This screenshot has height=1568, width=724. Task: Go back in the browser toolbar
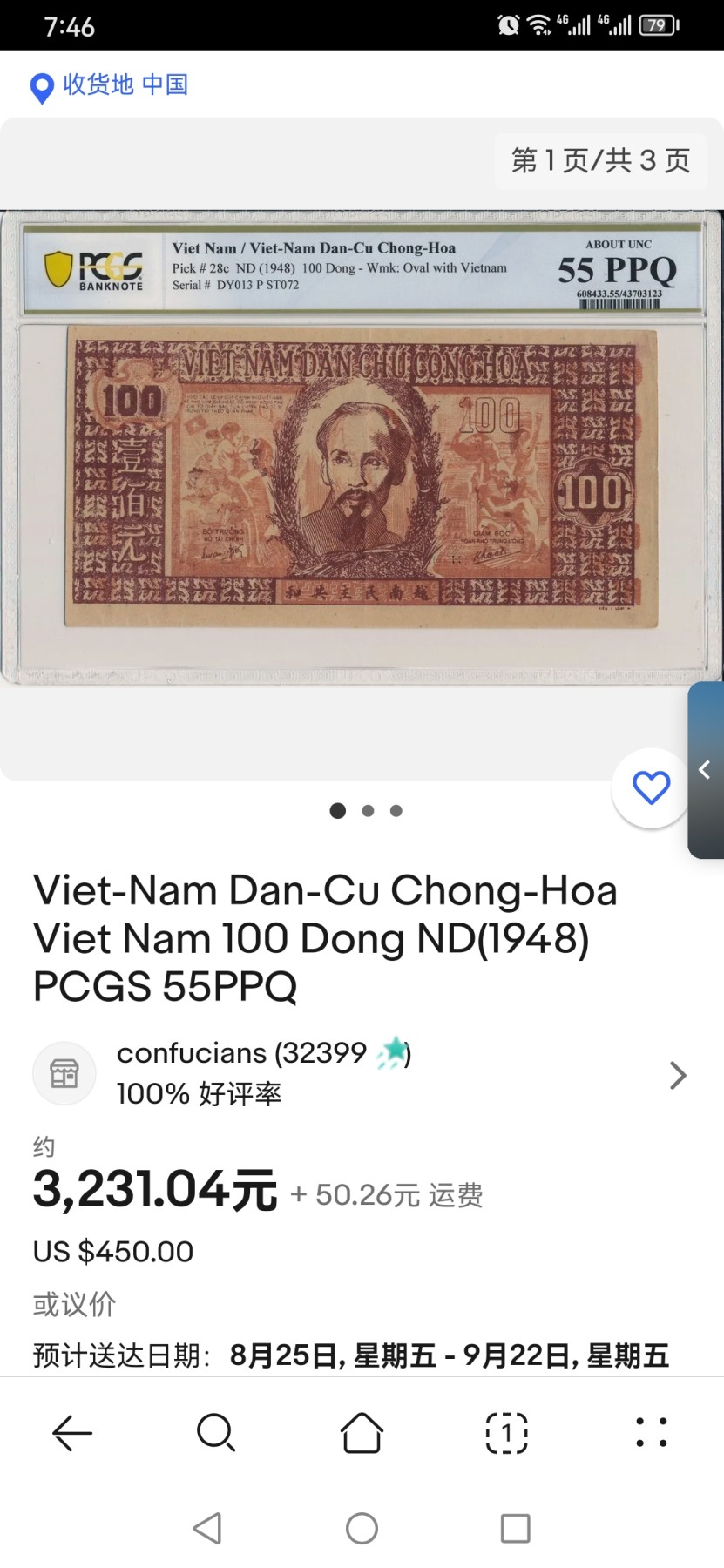click(x=72, y=1432)
